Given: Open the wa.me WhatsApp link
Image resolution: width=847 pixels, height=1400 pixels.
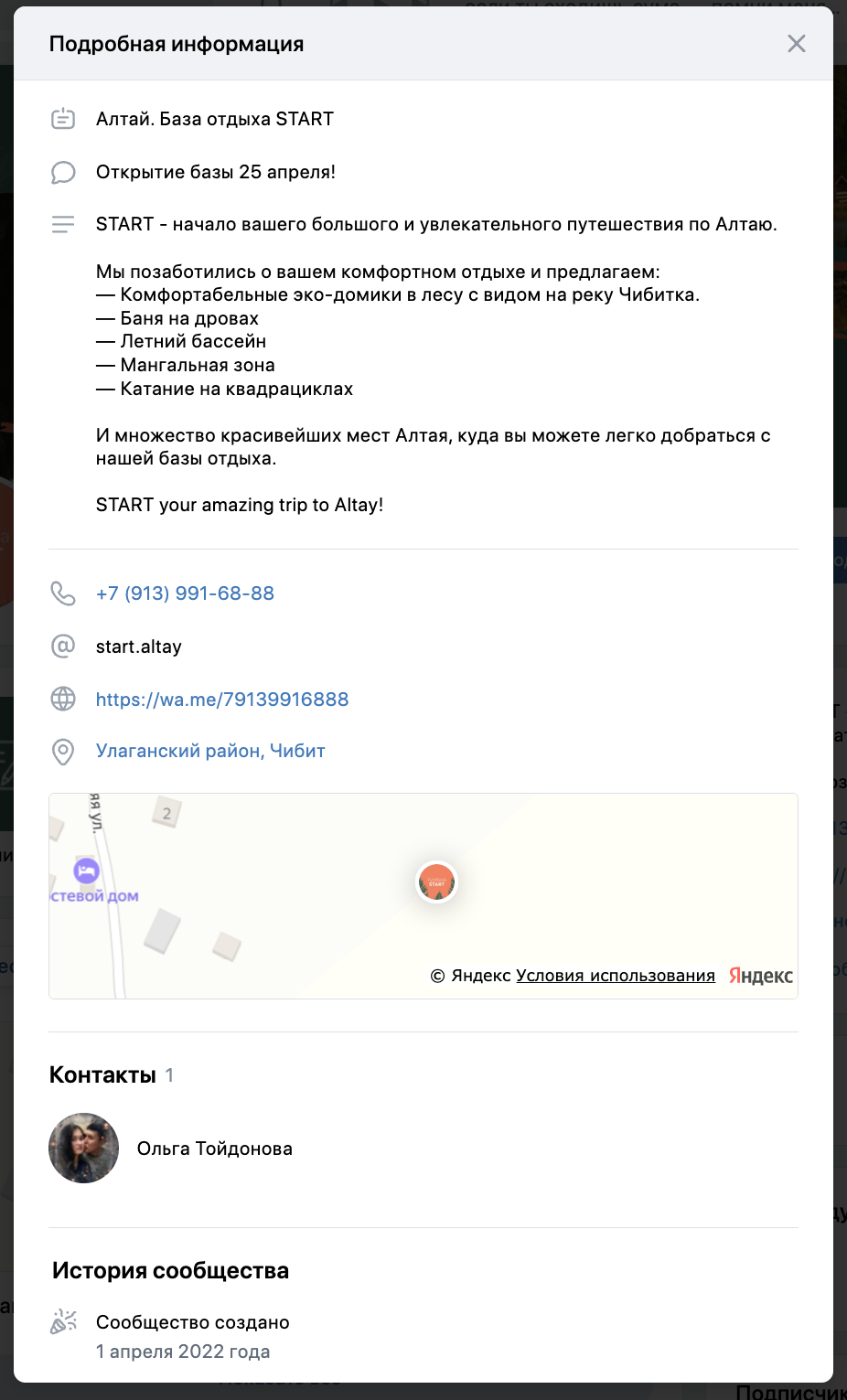Looking at the screenshot, I should tap(222, 700).
